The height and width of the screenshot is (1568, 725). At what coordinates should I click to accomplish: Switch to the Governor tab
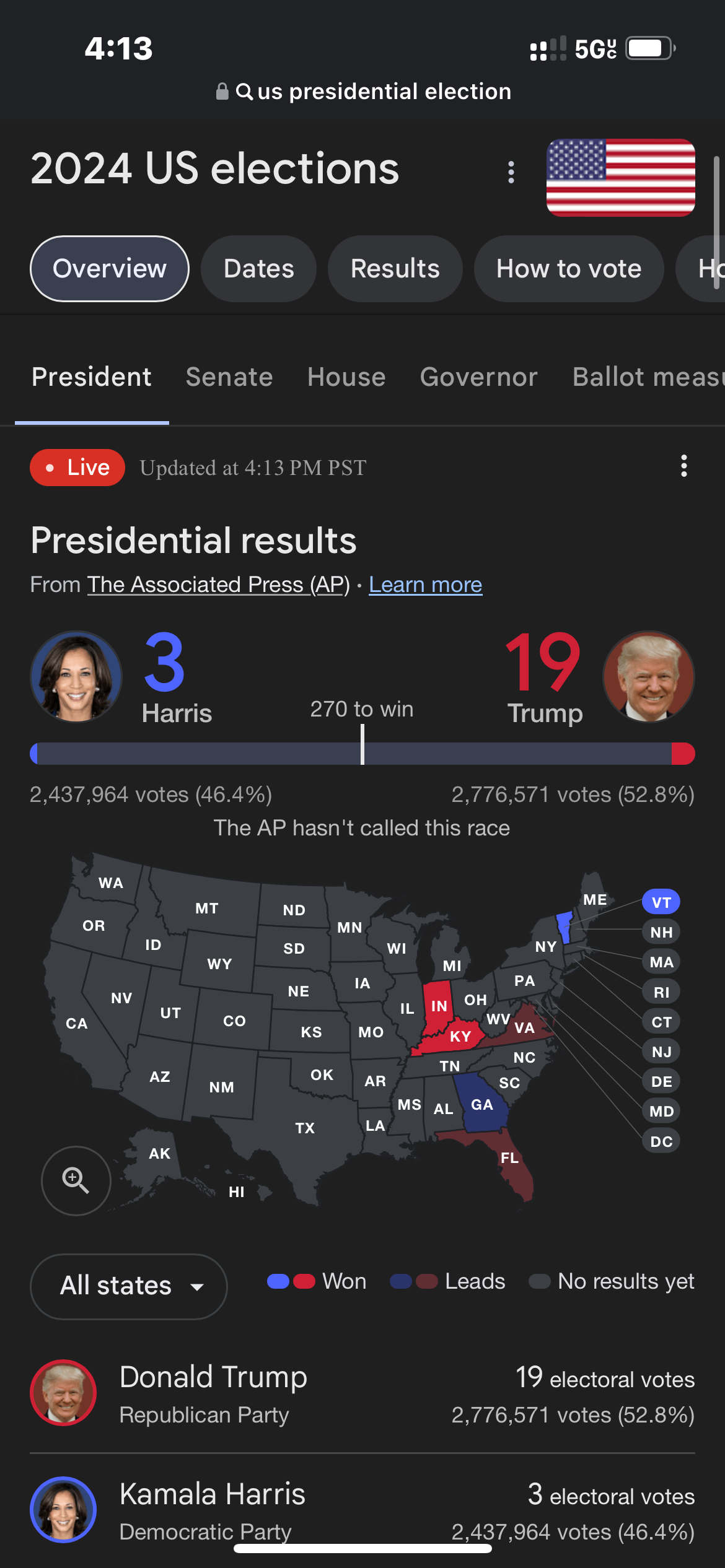point(478,377)
